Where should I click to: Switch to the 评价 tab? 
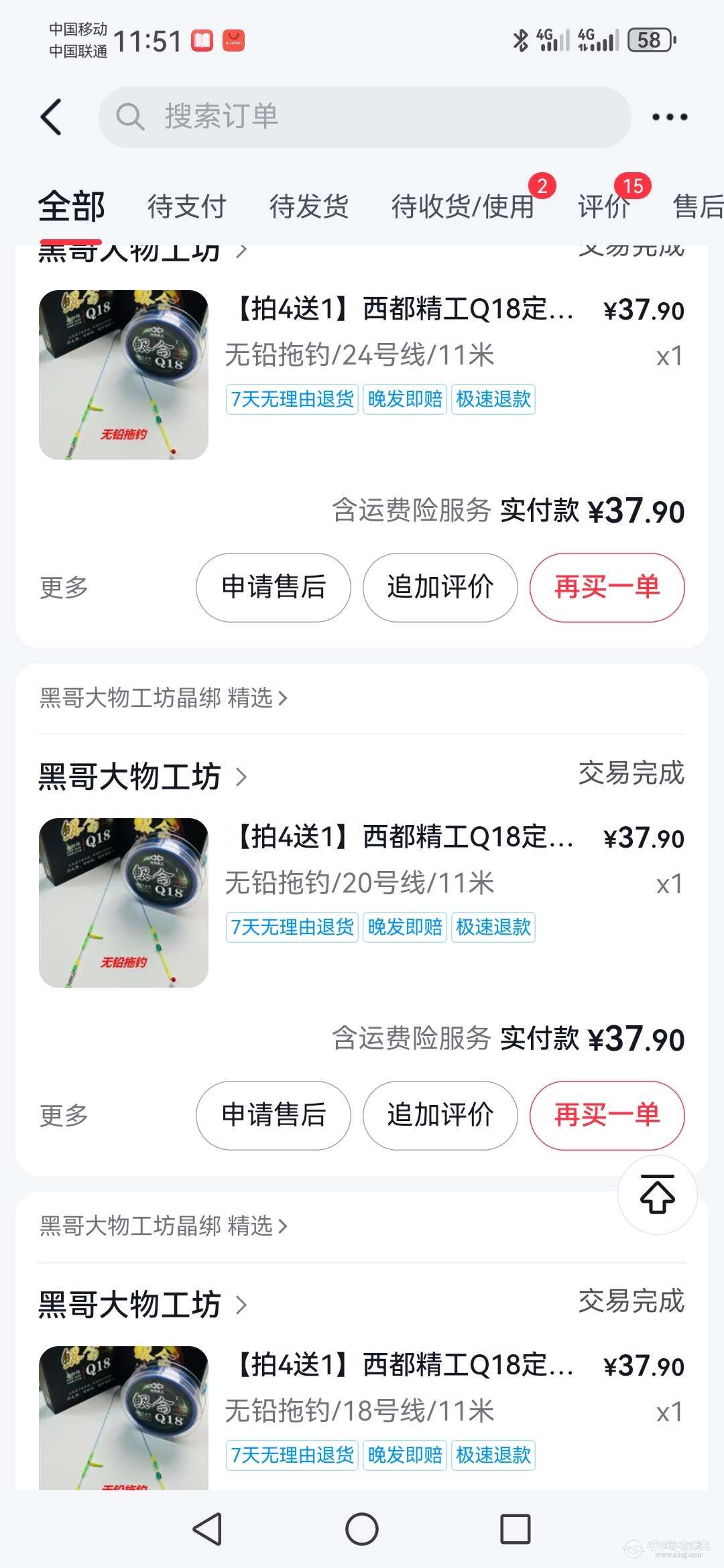pos(603,206)
